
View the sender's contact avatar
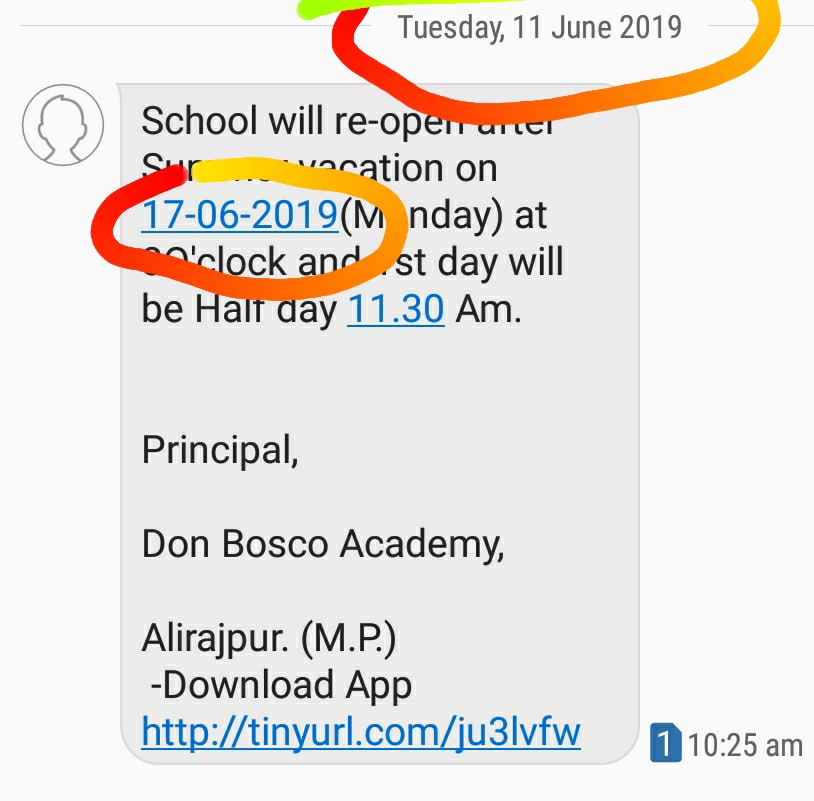tap(63, 125)
